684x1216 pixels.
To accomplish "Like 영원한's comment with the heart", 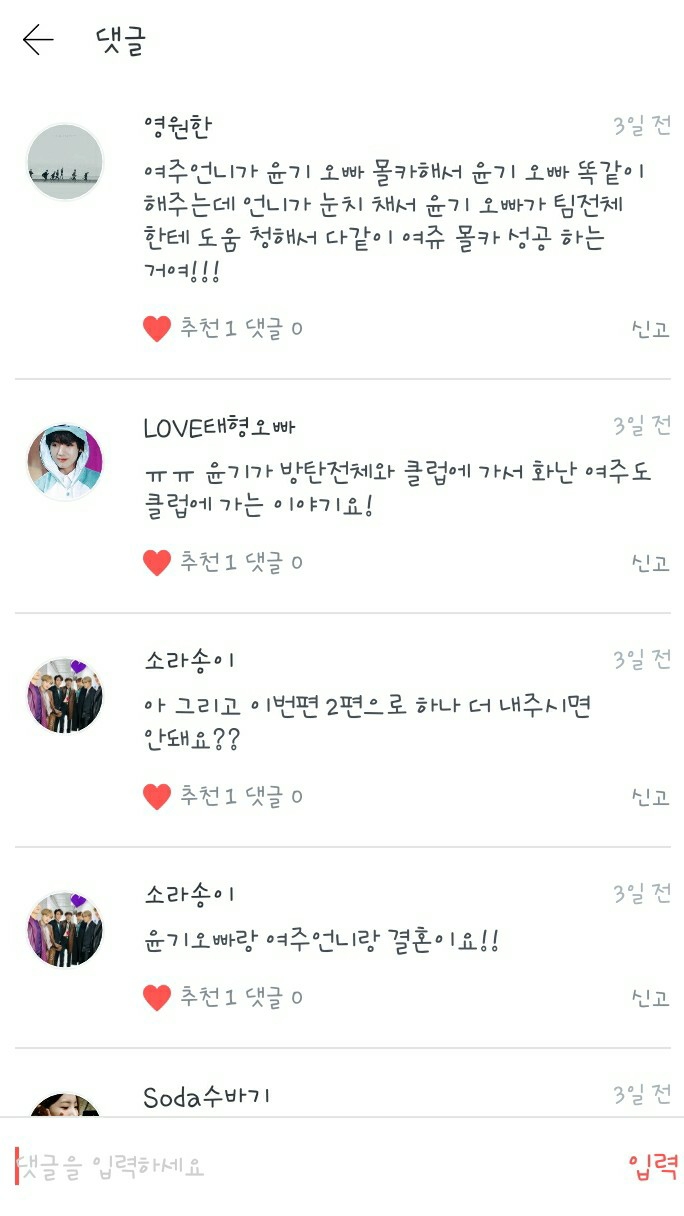I will coord(157,328).
